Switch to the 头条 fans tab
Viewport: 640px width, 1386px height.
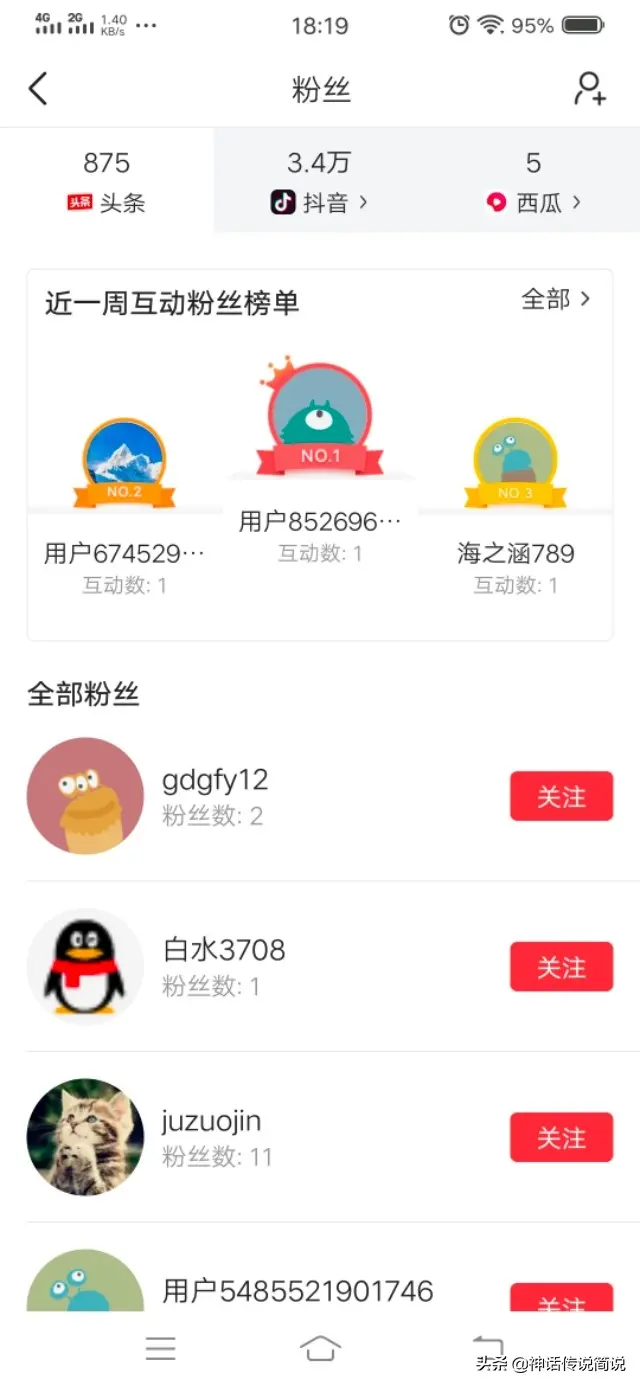pos(107,181)
